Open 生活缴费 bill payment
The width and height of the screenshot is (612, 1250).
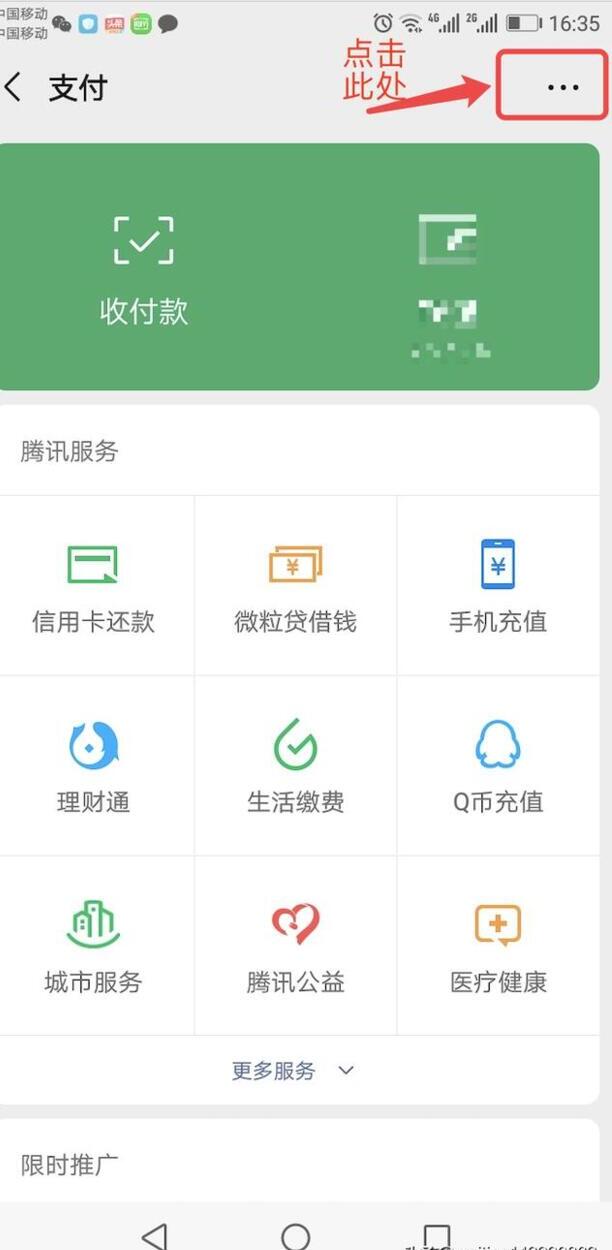(x=296, y=766)
